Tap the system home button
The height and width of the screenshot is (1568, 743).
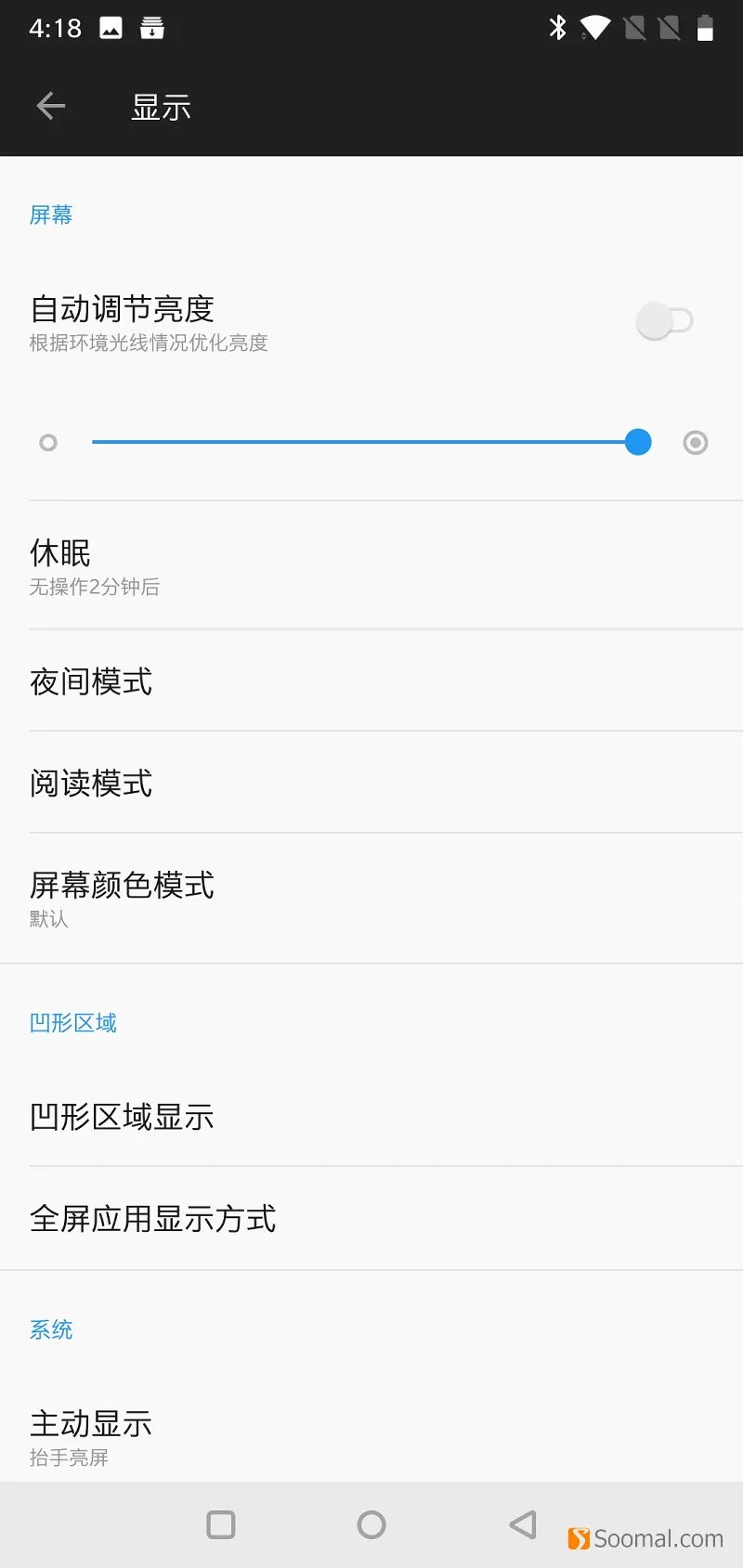[371, 1524]
